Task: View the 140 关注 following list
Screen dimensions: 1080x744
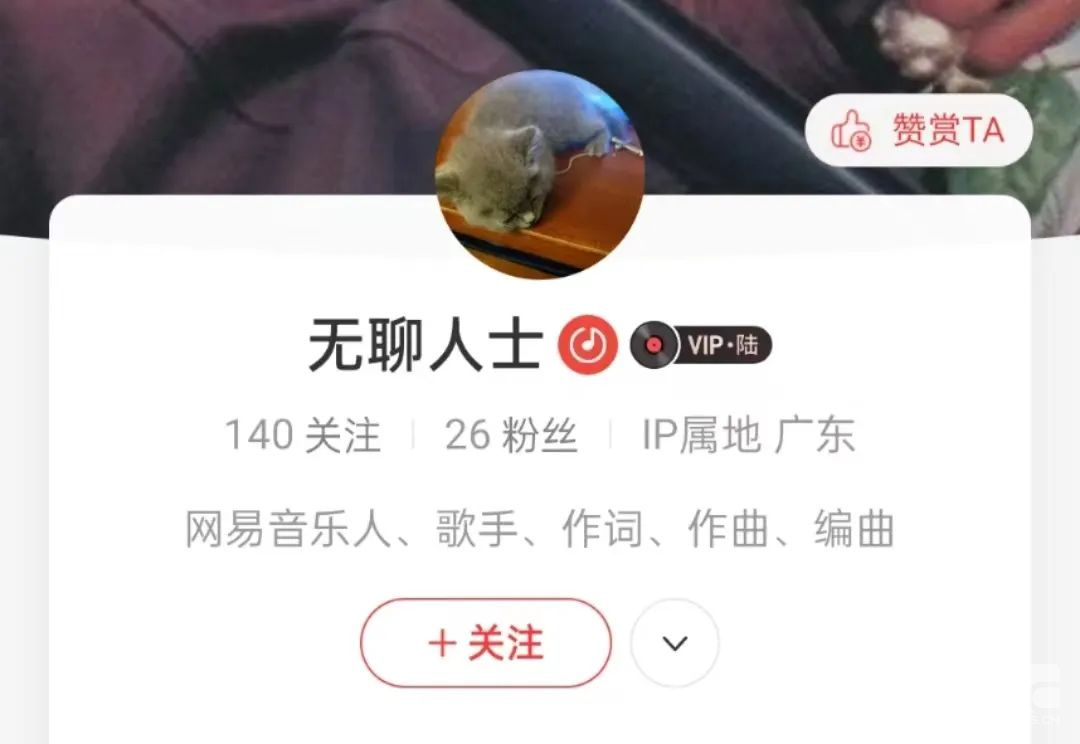Action: coord(303,436)
